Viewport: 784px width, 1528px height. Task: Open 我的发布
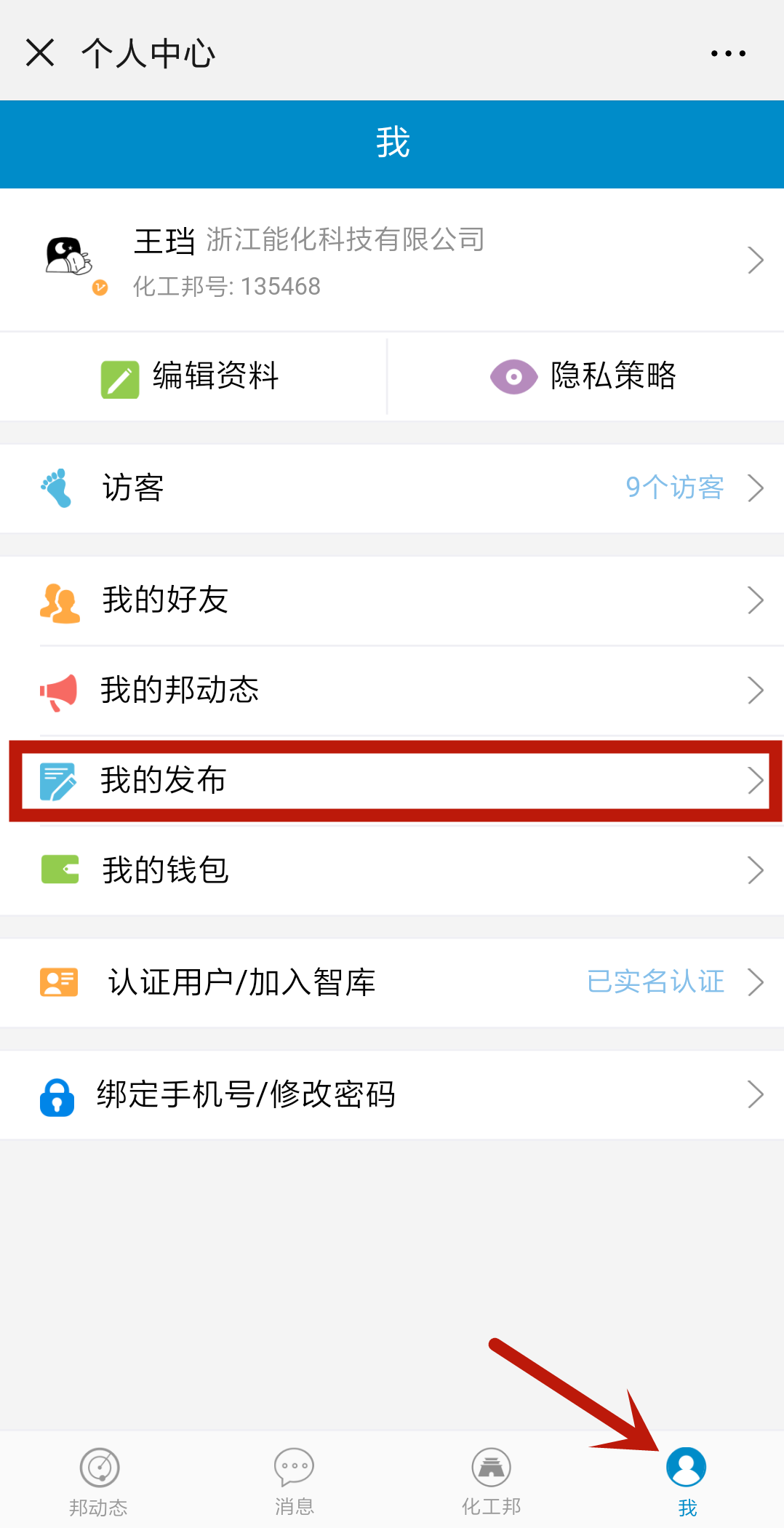(392, 780)
